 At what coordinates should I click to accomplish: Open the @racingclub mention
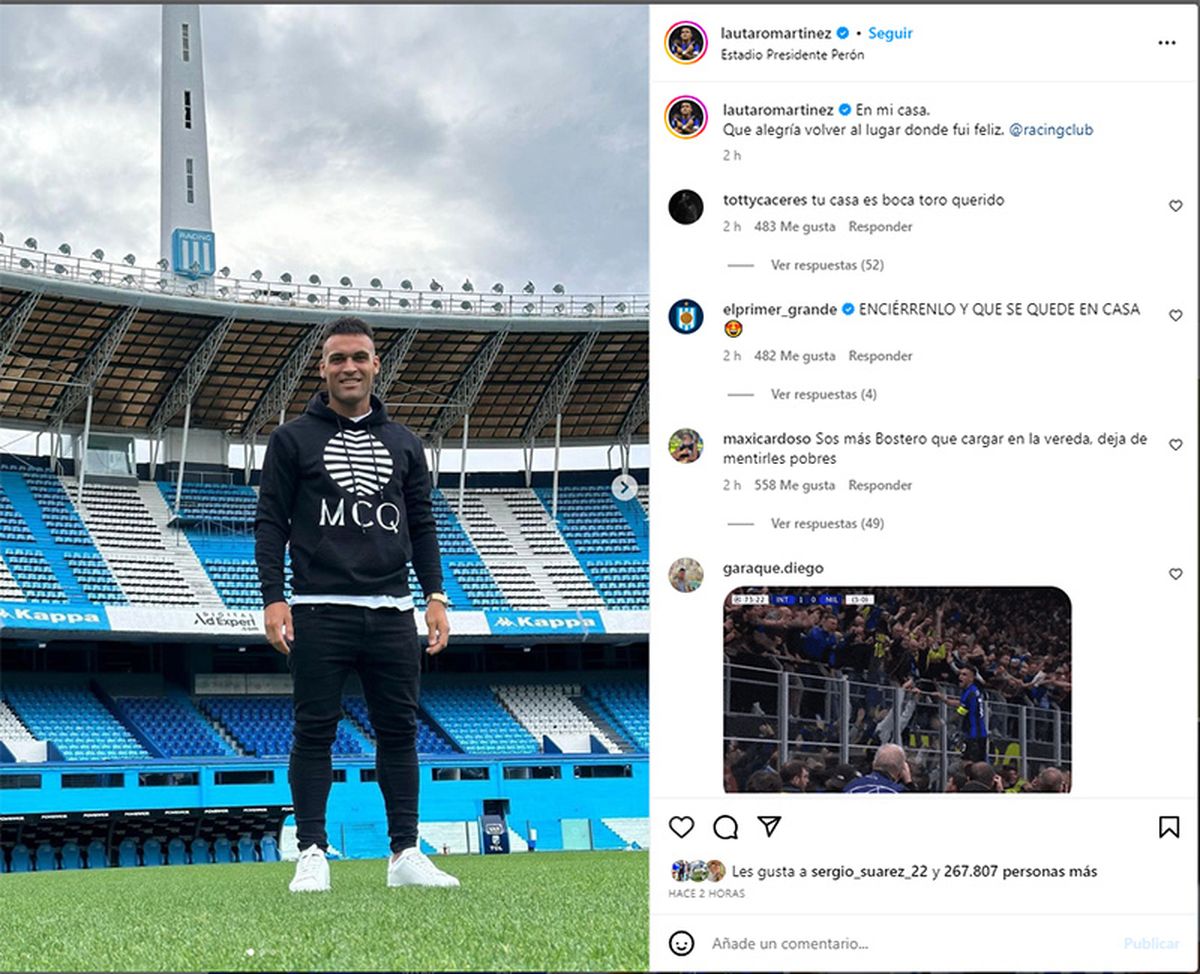tap(1051, 130)
